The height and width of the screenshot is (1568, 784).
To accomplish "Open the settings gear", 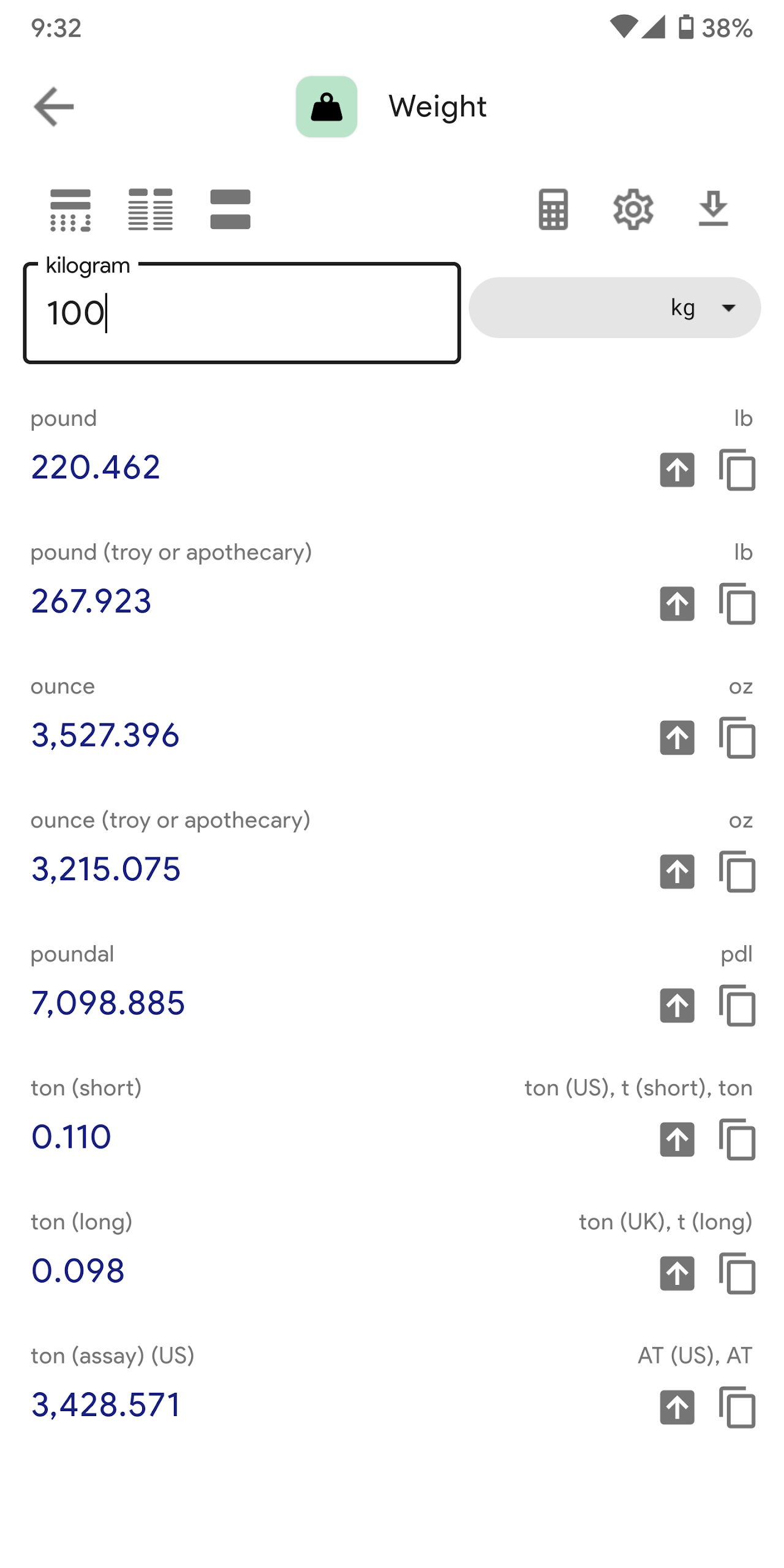I will (x=633, y=209).
